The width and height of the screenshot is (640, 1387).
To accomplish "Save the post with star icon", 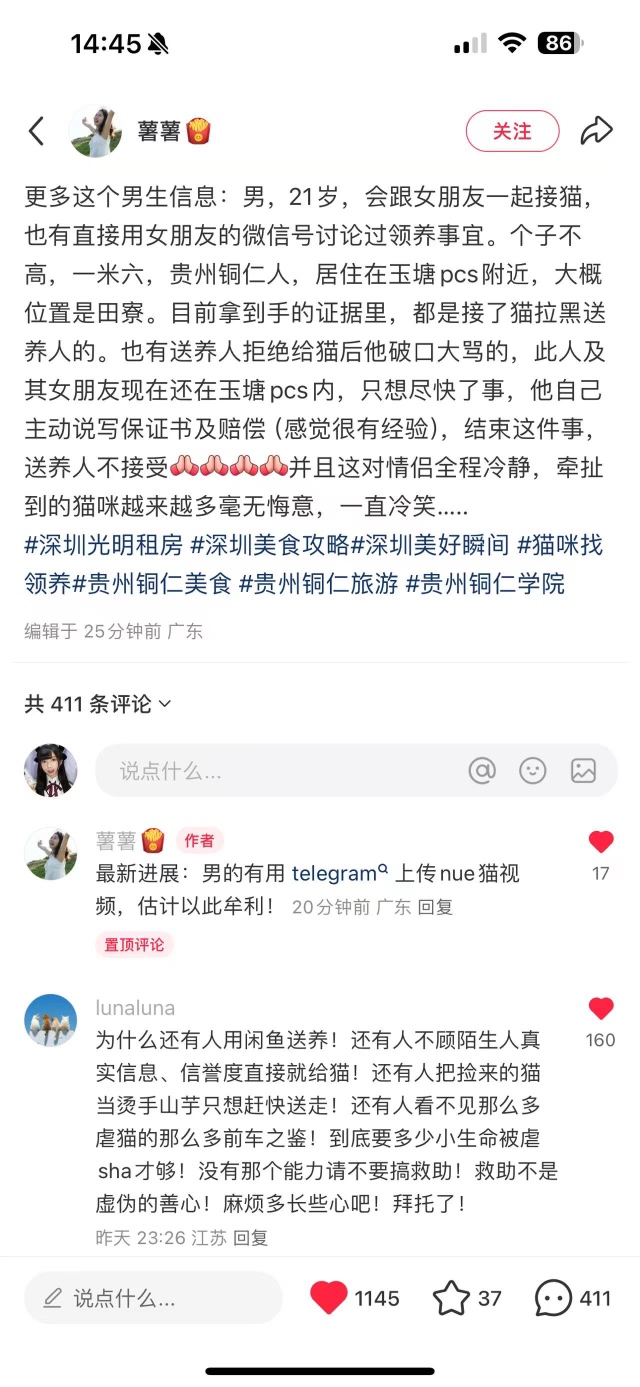I will tap(451, 1298).
